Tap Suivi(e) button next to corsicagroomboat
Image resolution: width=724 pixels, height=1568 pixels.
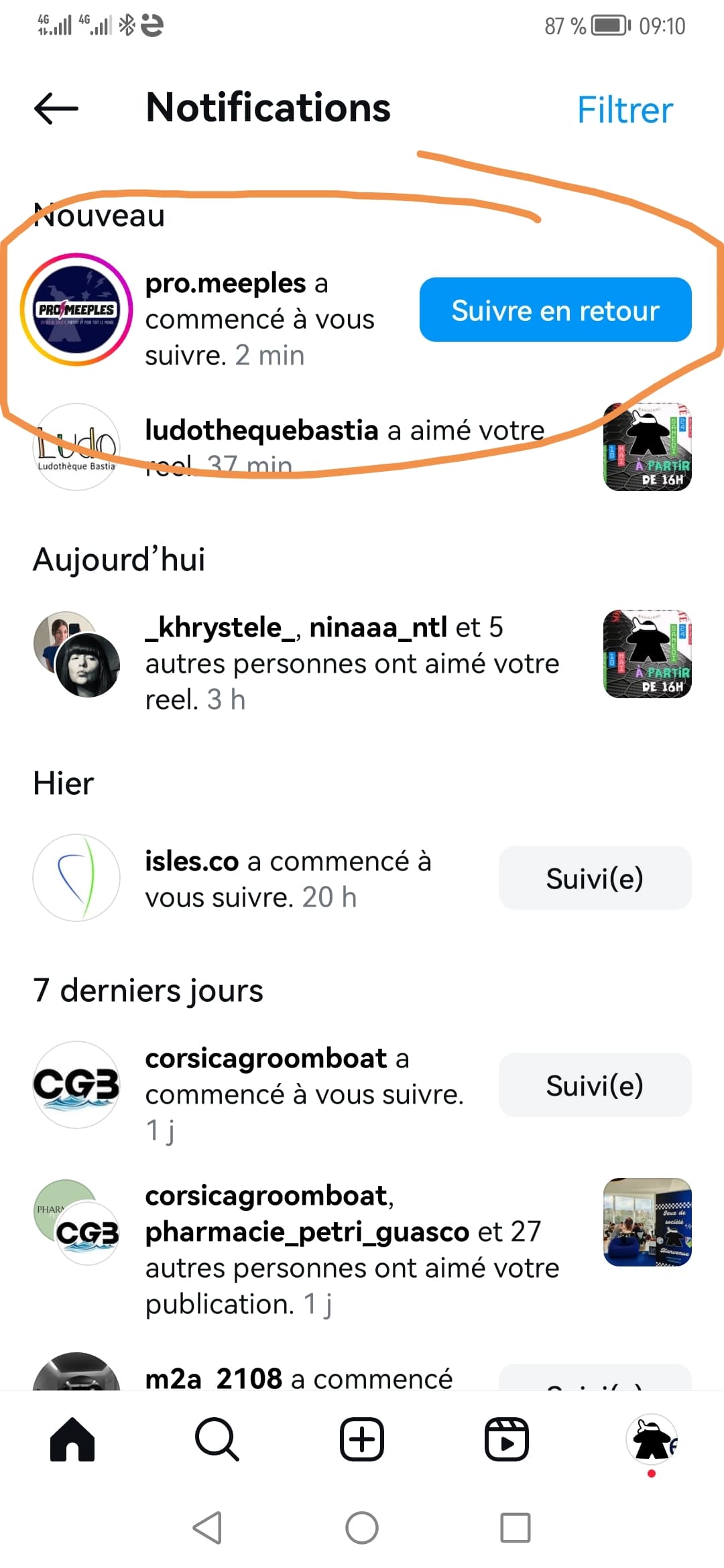[x=595, y=1085]
